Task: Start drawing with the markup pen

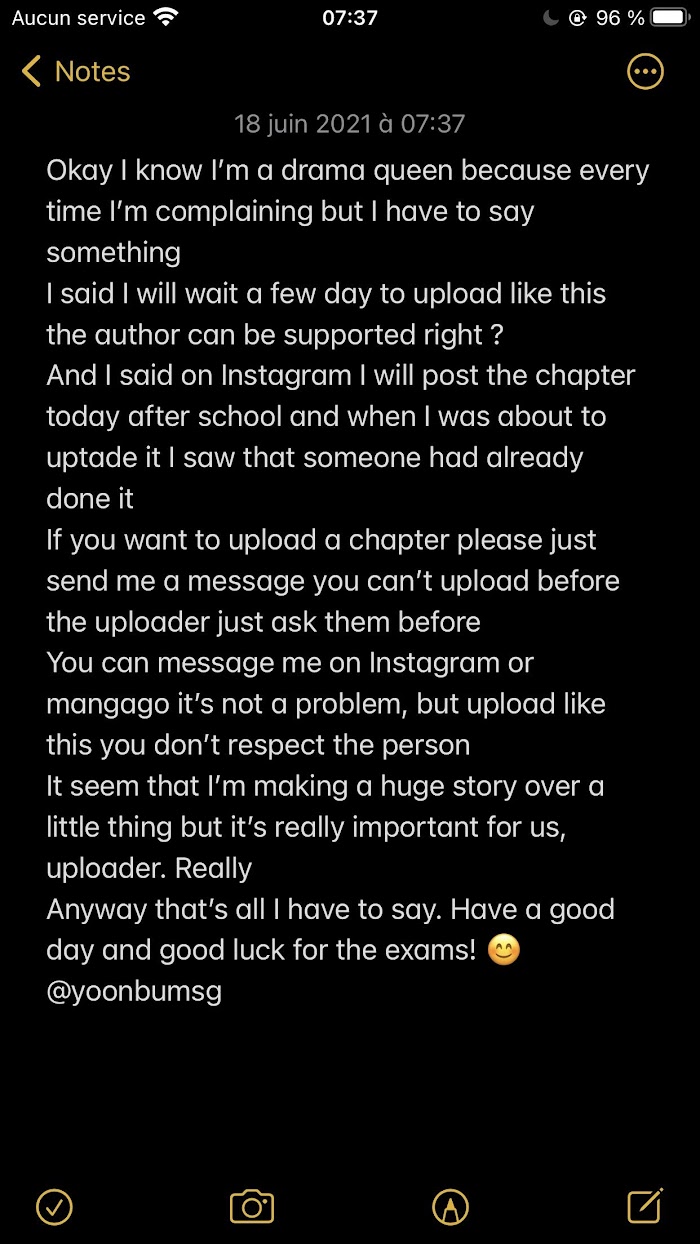Action: coord(451,1207)
